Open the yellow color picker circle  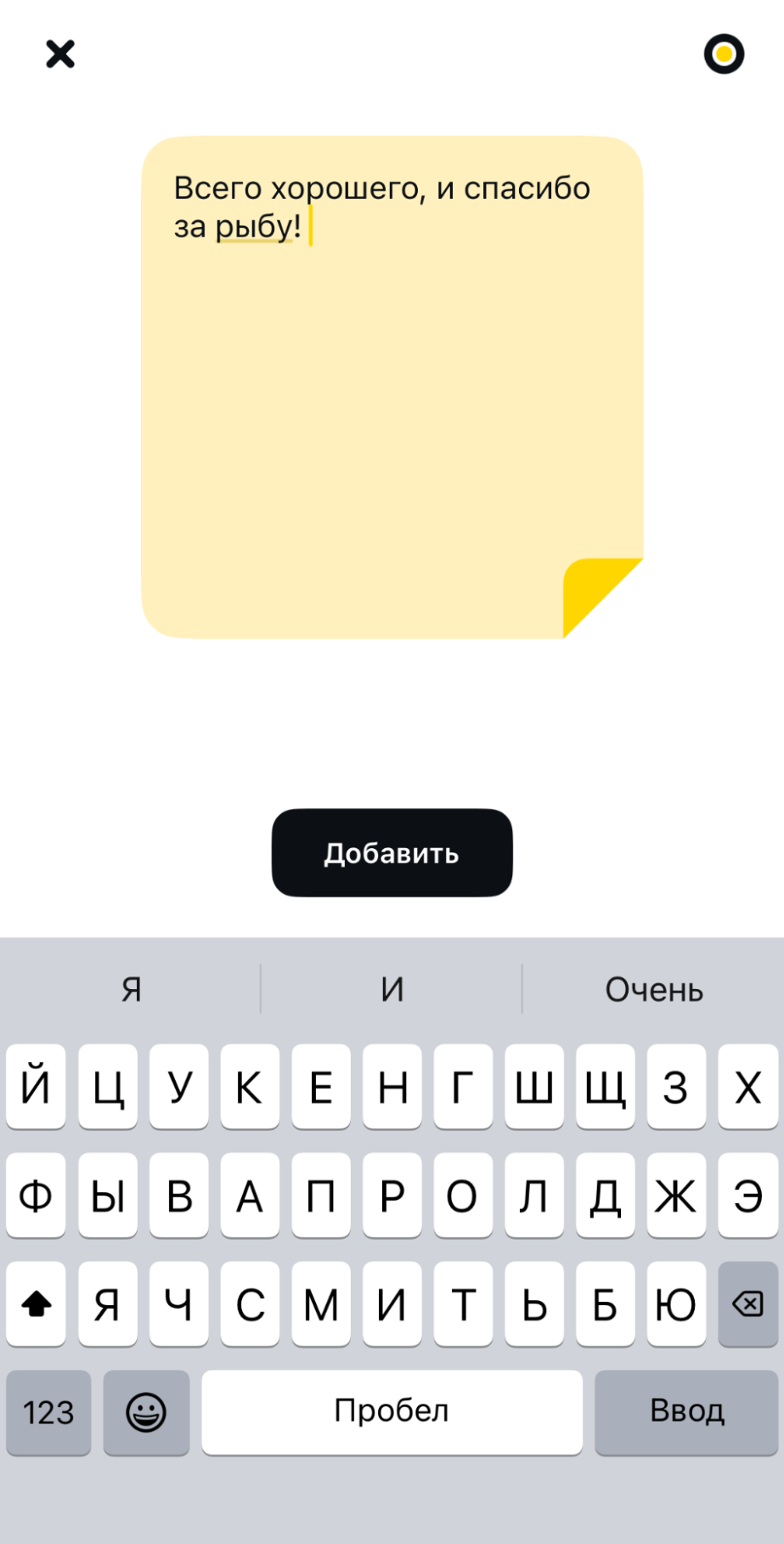pyautogui.click(x=724, y=54)
